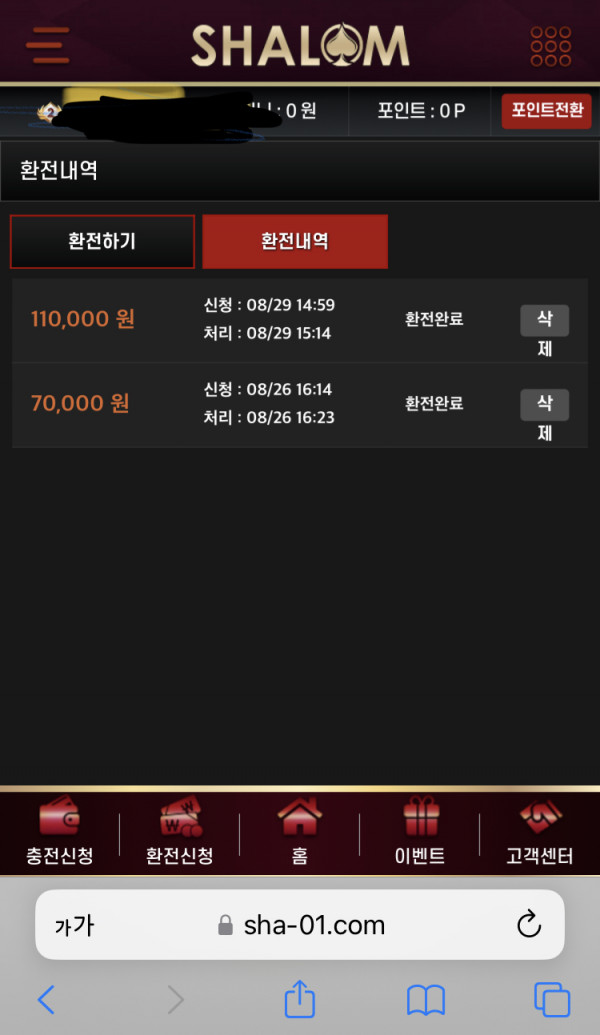Share this page from Safari's toolbar
The image size is (600, 1035).
300,998
